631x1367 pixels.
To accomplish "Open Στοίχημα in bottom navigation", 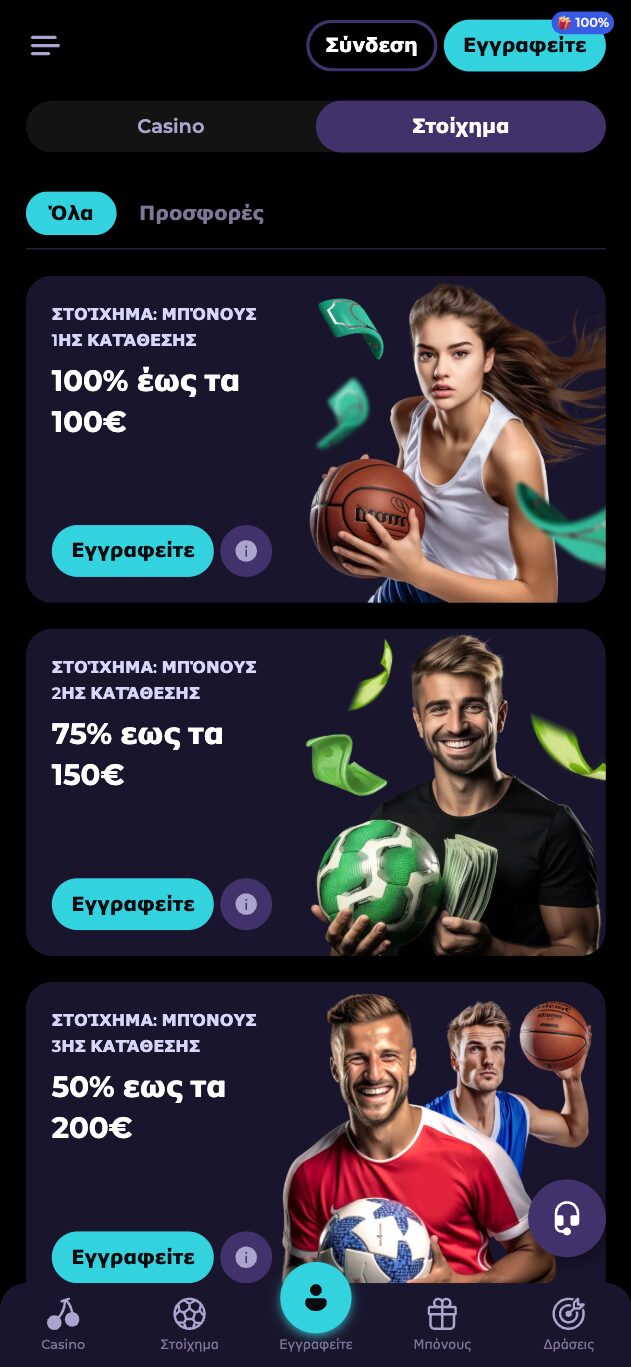I will click(x=189, y=1324).
